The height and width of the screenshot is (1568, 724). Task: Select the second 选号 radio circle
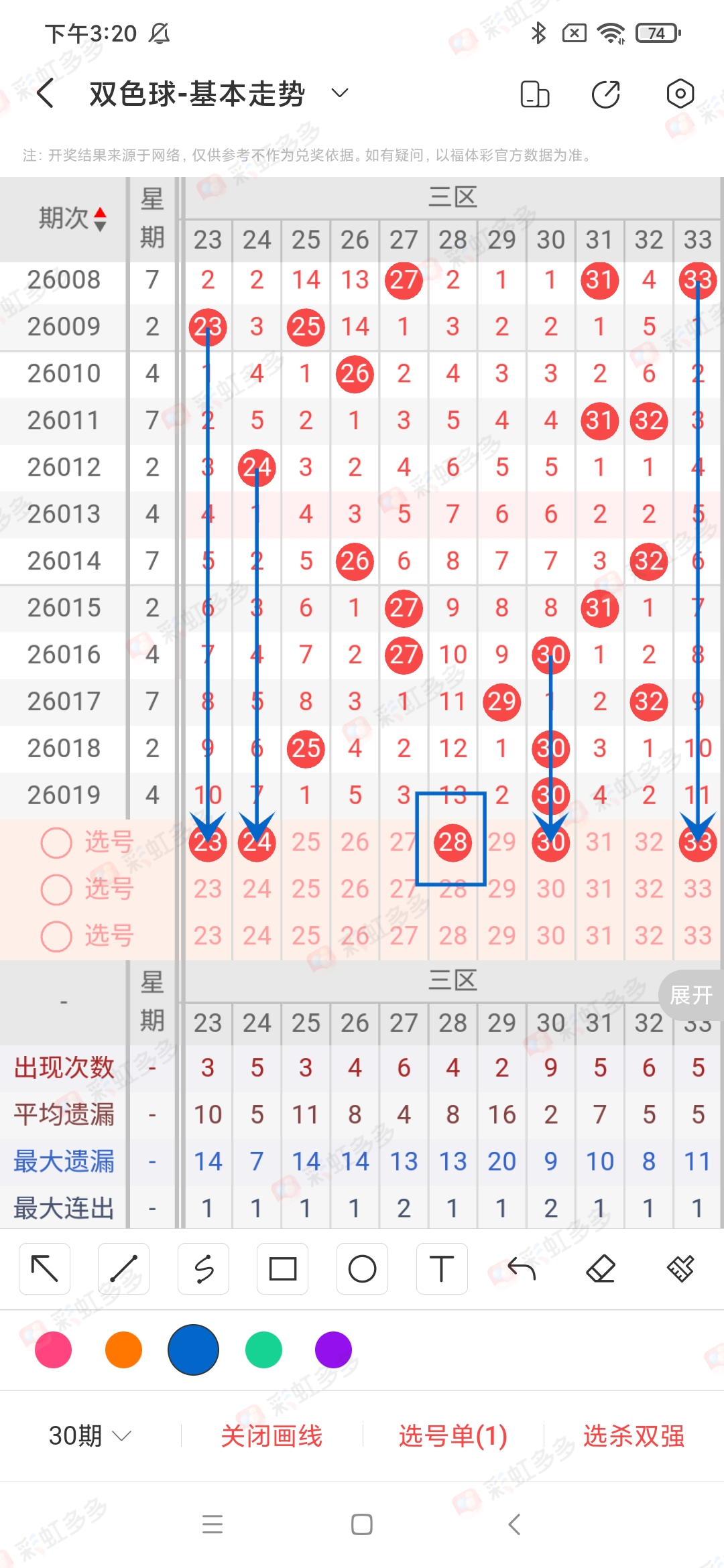coord(56,889)
